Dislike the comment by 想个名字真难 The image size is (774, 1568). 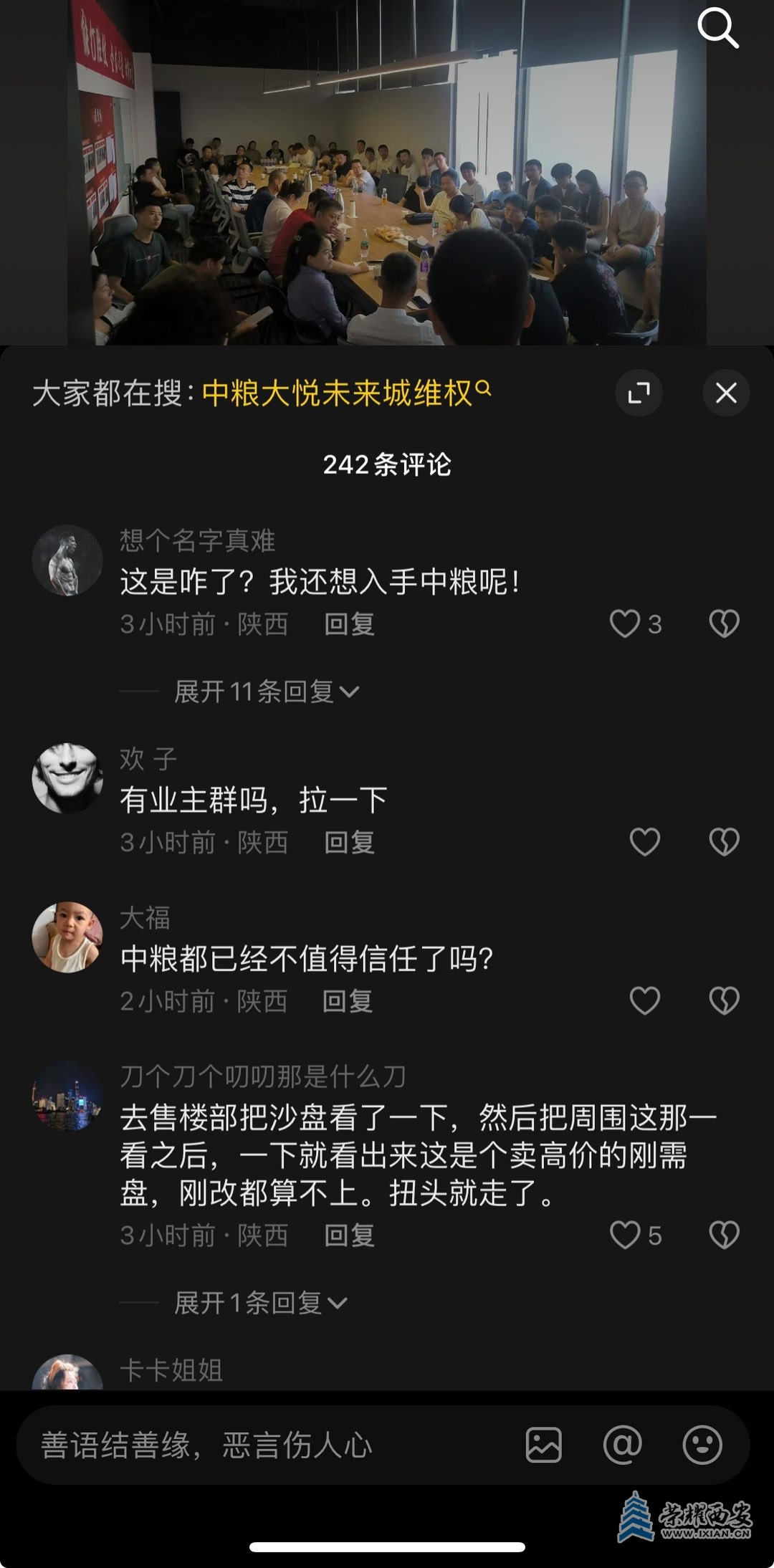coord(724,623)
